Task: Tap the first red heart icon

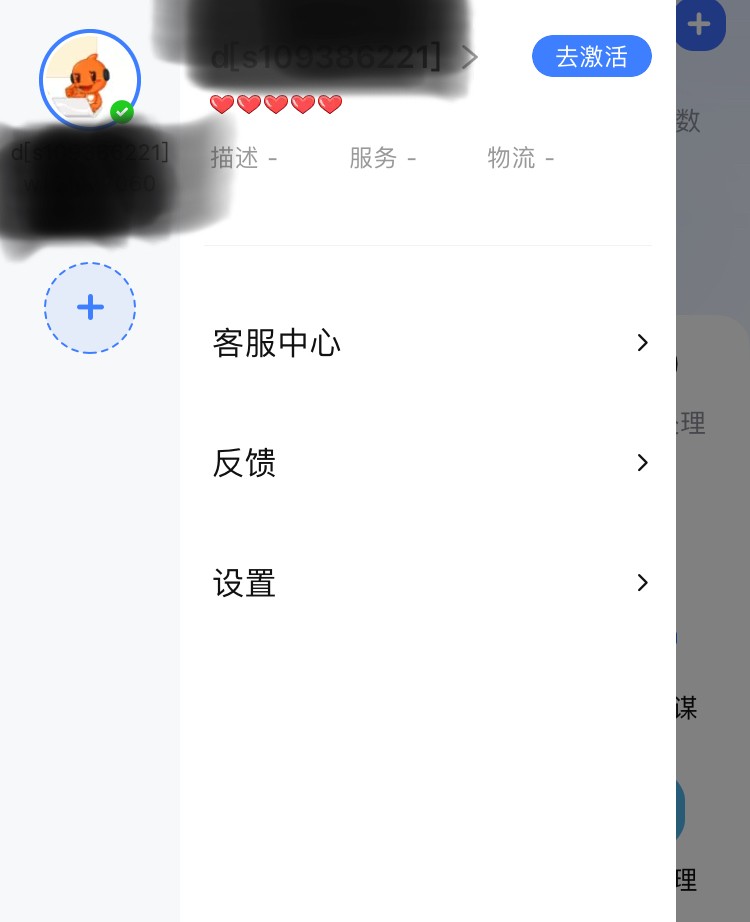Action: click(x=223, y=104)
